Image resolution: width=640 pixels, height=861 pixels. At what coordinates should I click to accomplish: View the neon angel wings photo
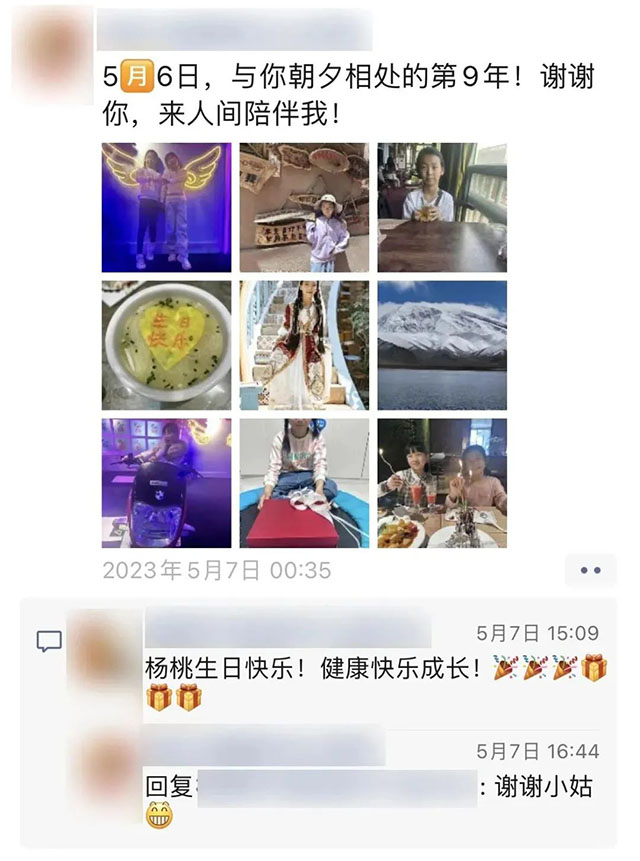coord(166,207)
